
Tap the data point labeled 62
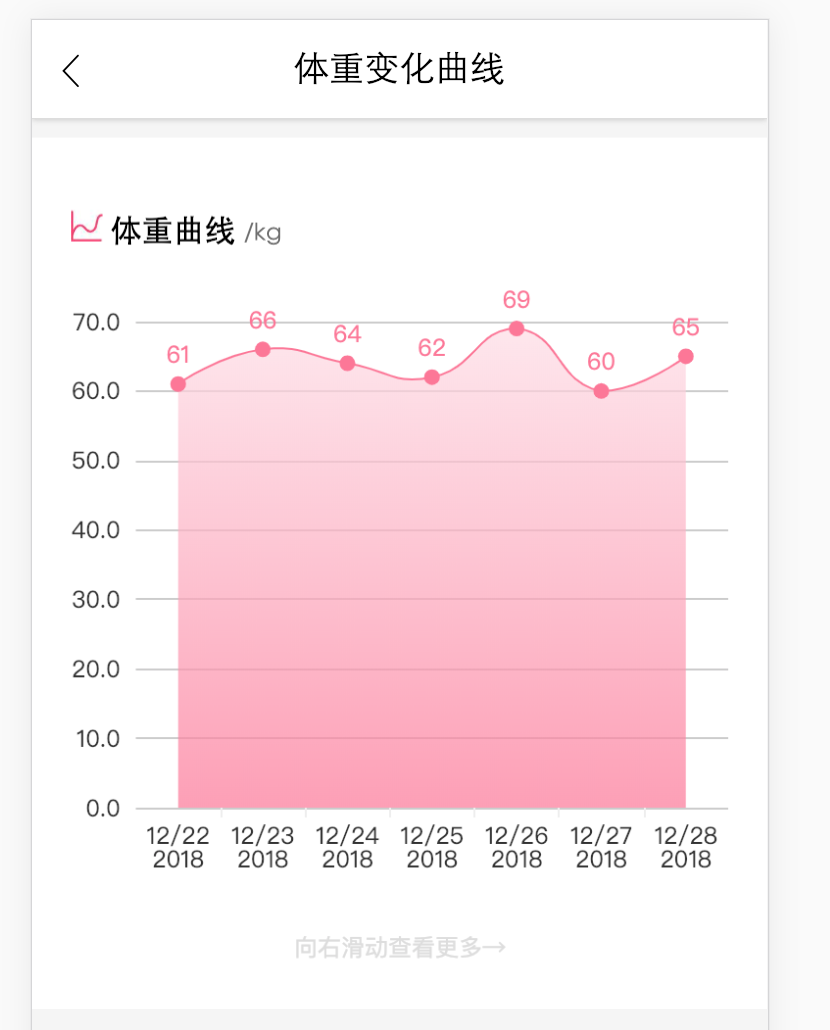point(431,377)
